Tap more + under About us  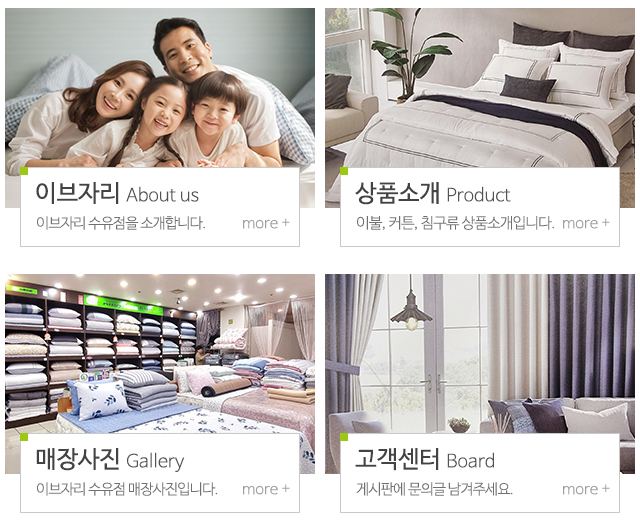pyautogui.click(x=265, y=223)
